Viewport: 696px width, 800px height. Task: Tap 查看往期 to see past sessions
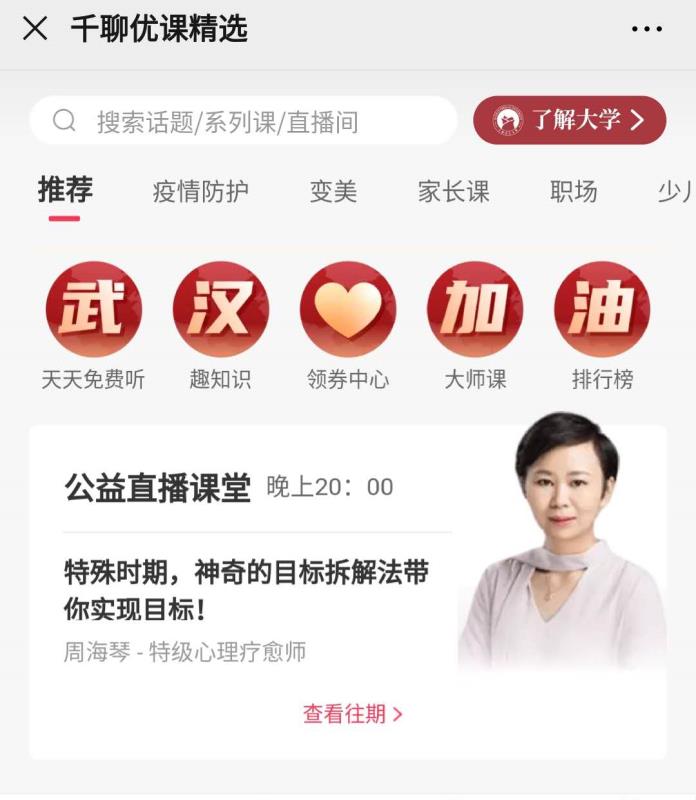click(x=353, y=714)
